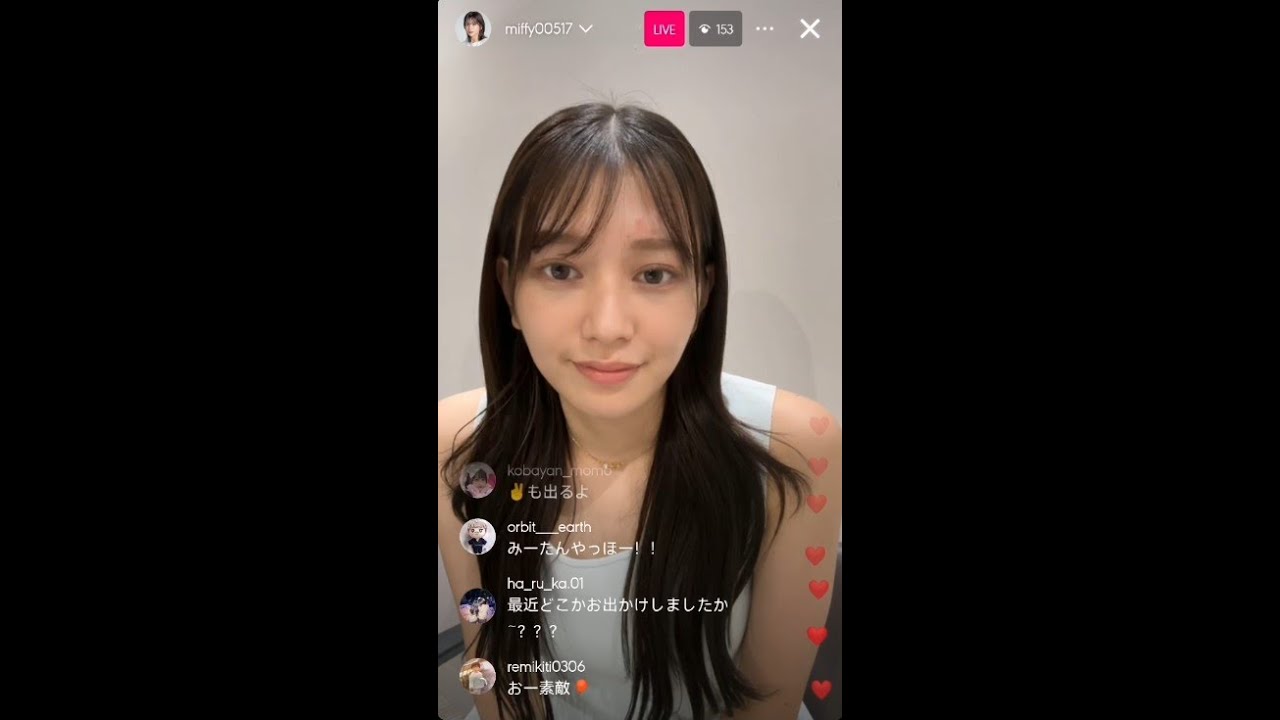Open orbit___earth's commenter profile
This screenshot has width=1280, height=720.
(x=477, y=537)
